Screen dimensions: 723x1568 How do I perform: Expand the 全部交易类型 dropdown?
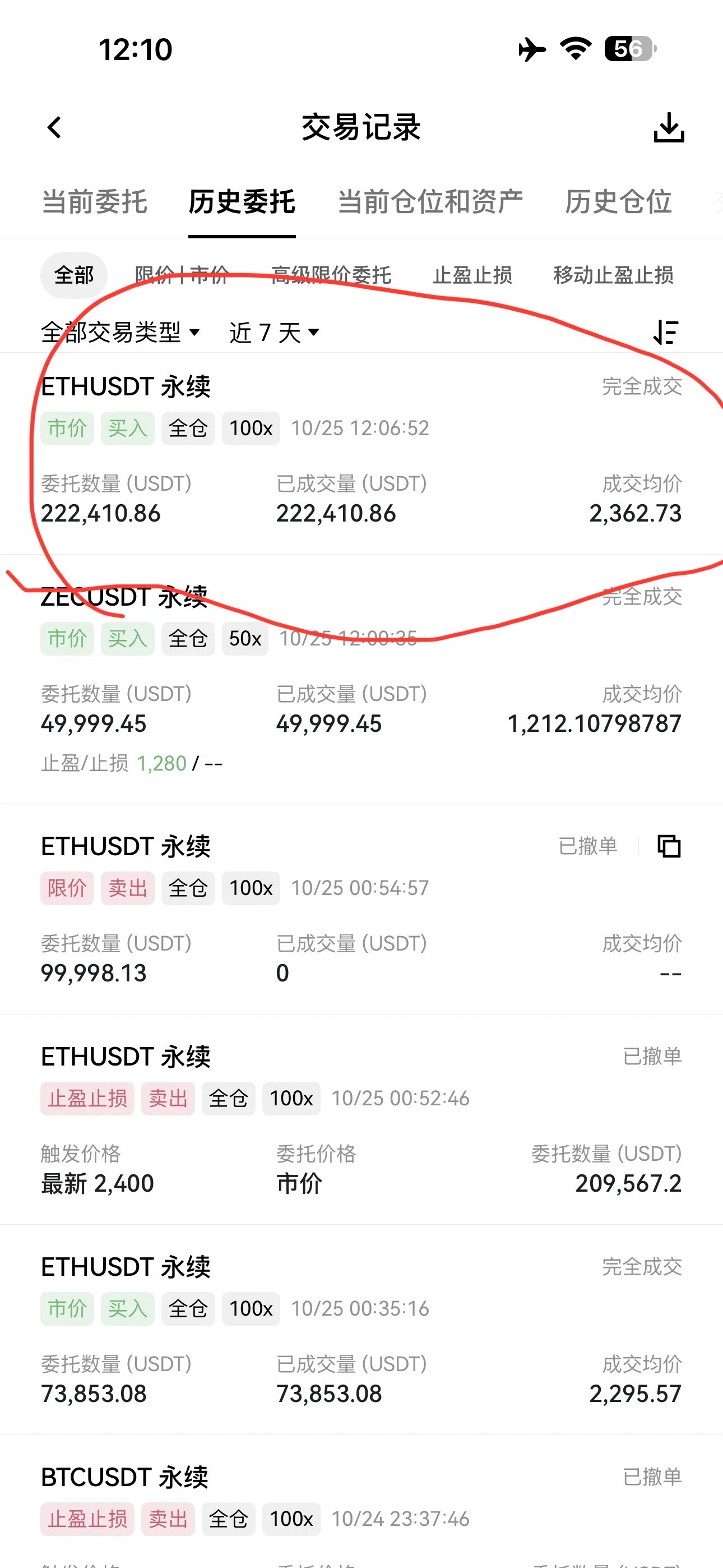pos(120,333)
